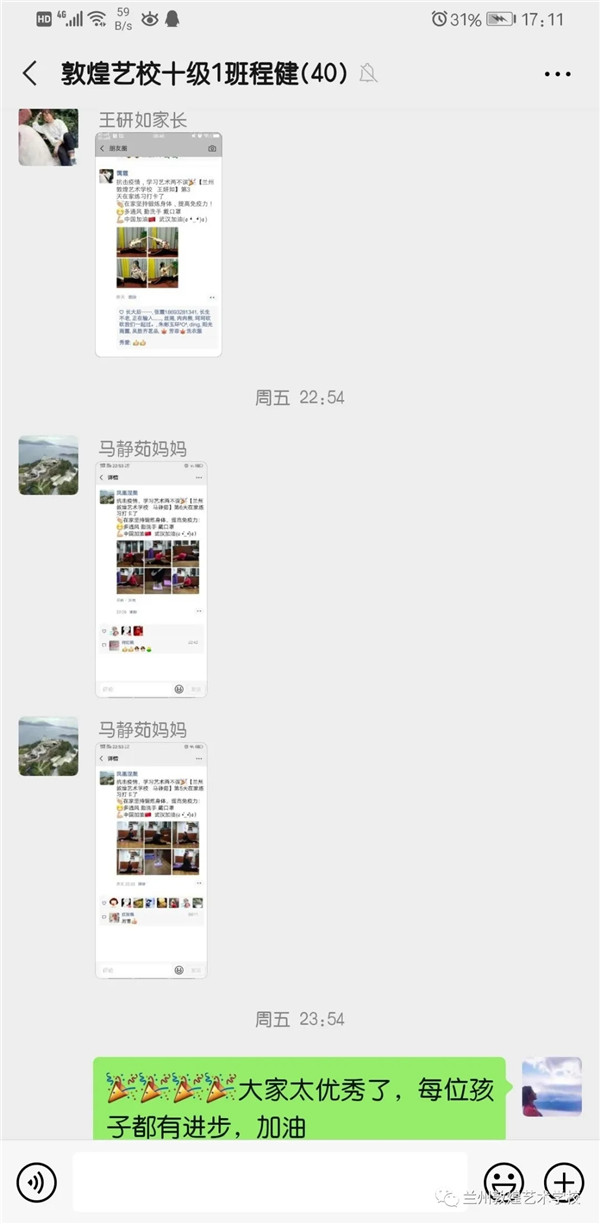Open the emoji sticker panel
The height and width of the screenshot is (1224, 600).
[503, 1181]
